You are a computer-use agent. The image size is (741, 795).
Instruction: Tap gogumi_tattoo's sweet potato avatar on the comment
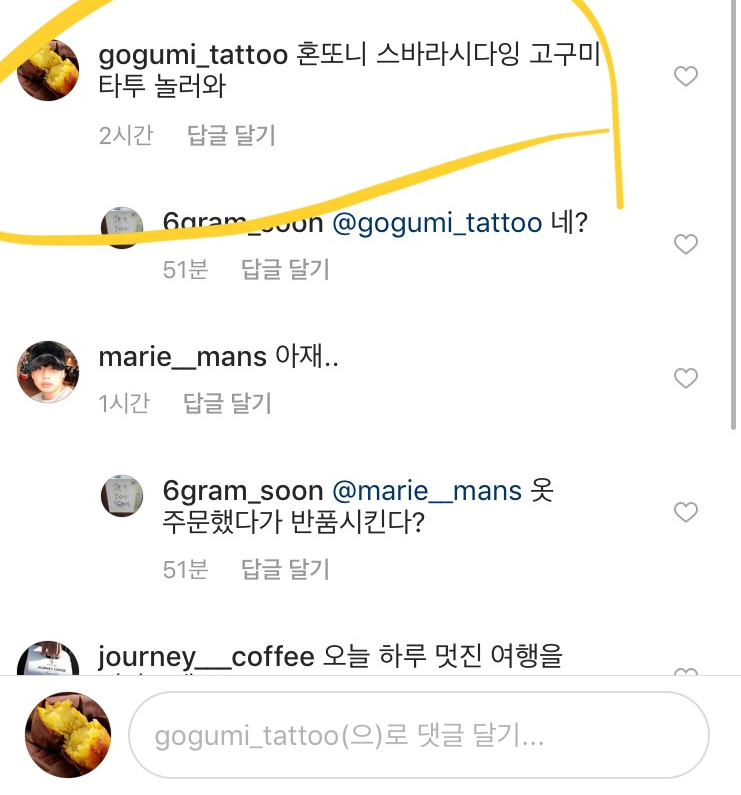tap(48, 71)
